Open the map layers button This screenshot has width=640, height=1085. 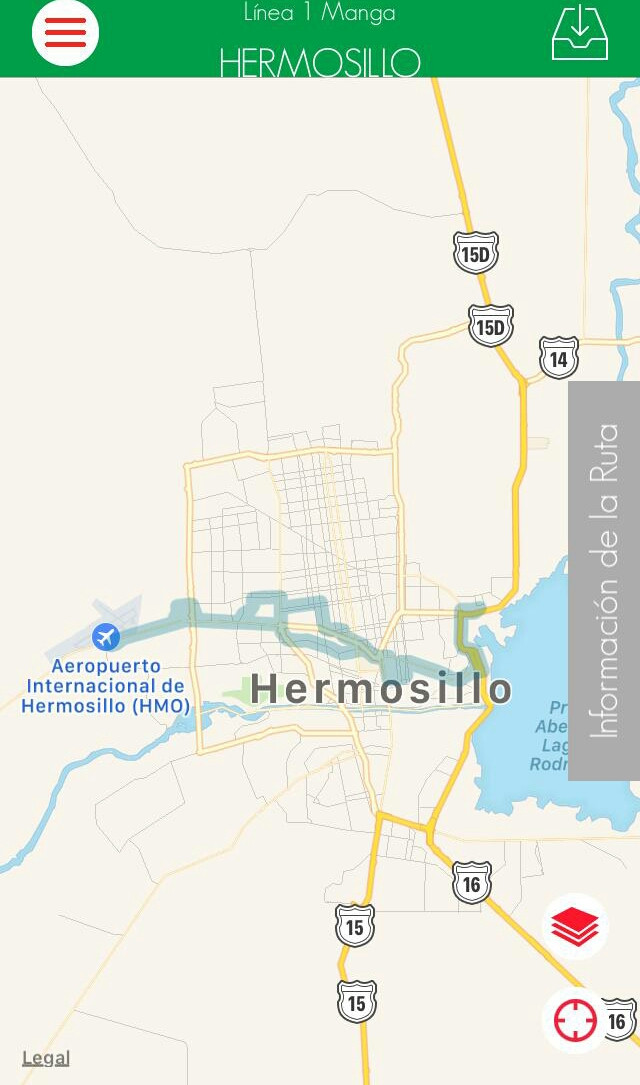pyautogui.click(x=575, y=926)
